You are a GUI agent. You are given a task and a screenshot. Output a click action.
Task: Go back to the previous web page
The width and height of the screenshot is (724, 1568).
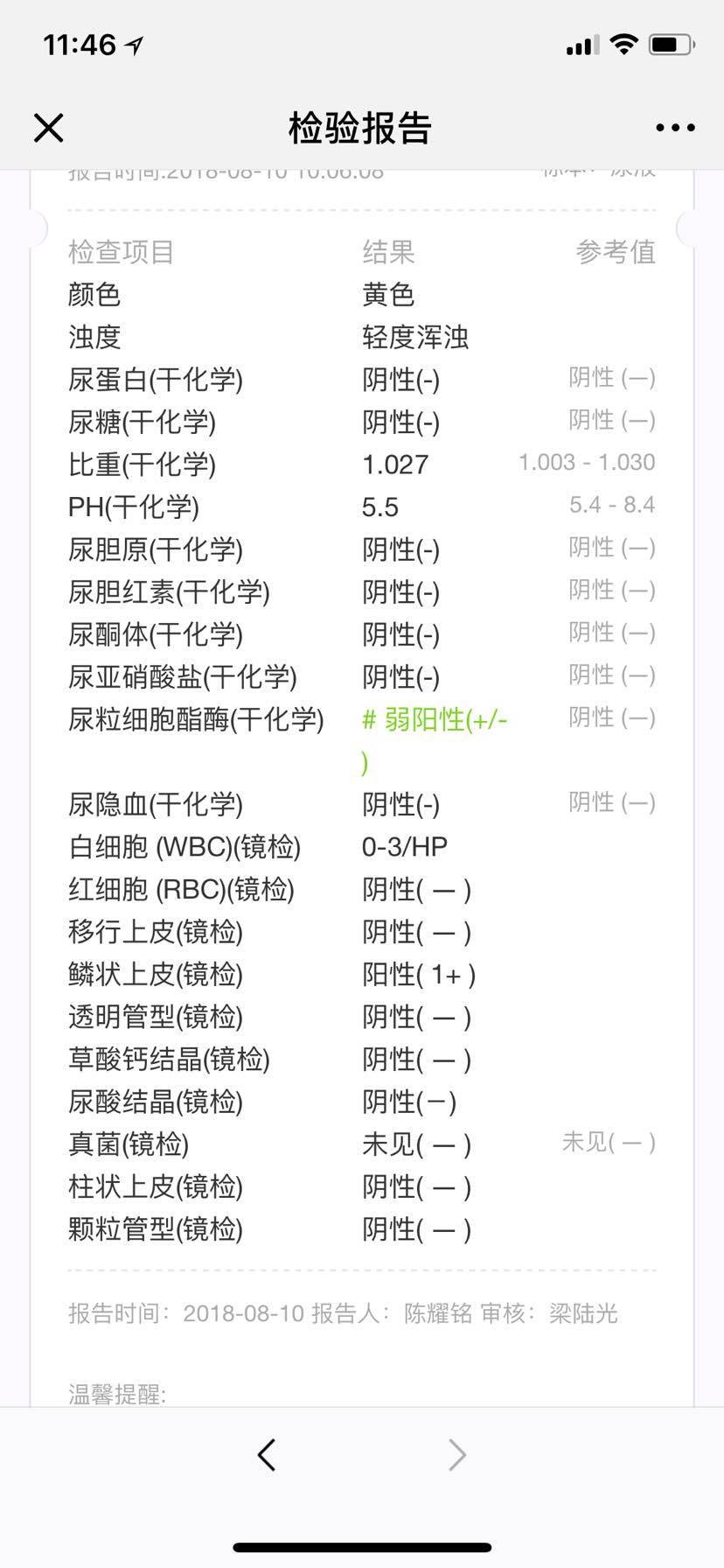[x=267, y=1455]
